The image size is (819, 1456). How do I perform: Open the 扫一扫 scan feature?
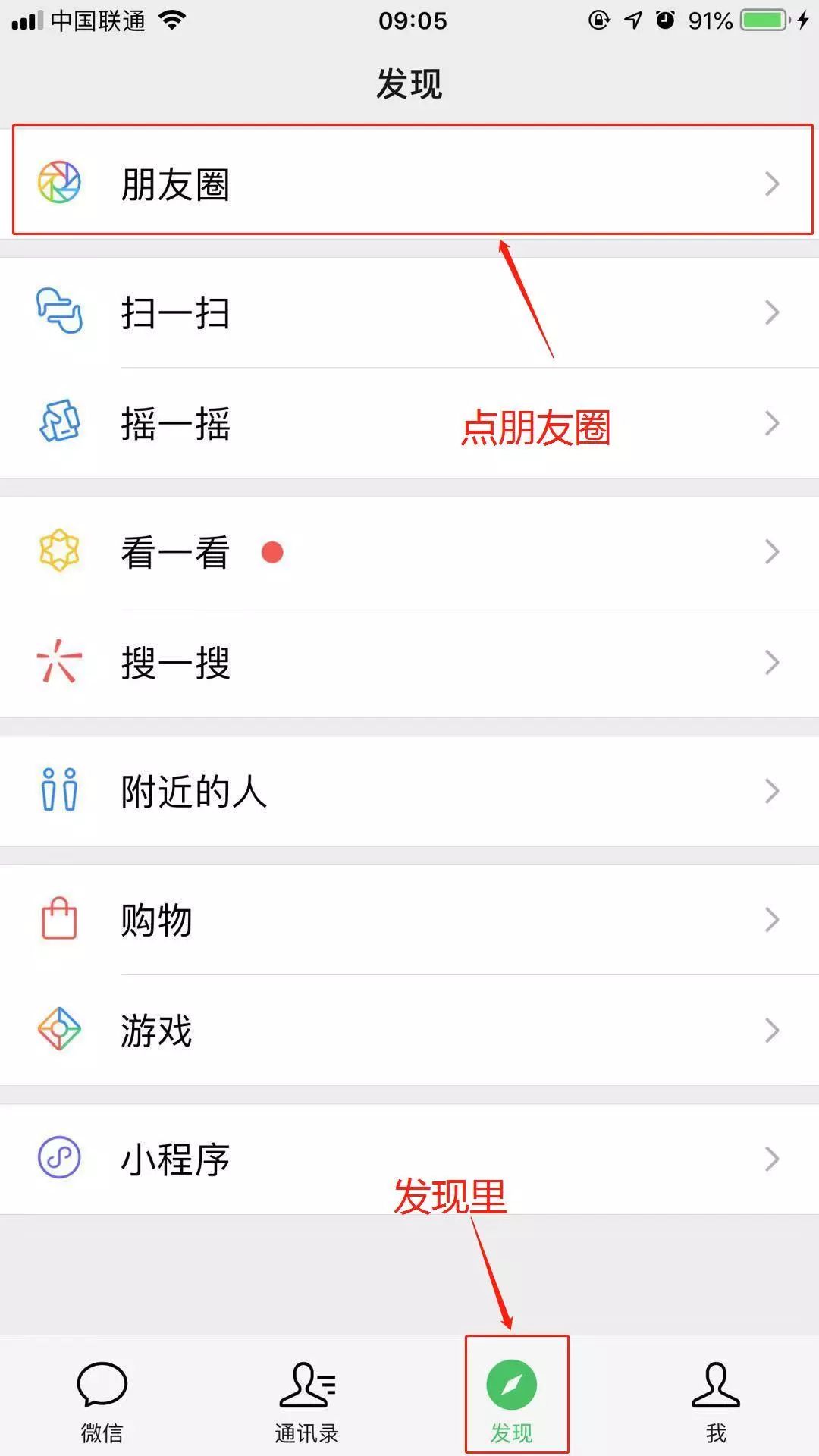175,312
